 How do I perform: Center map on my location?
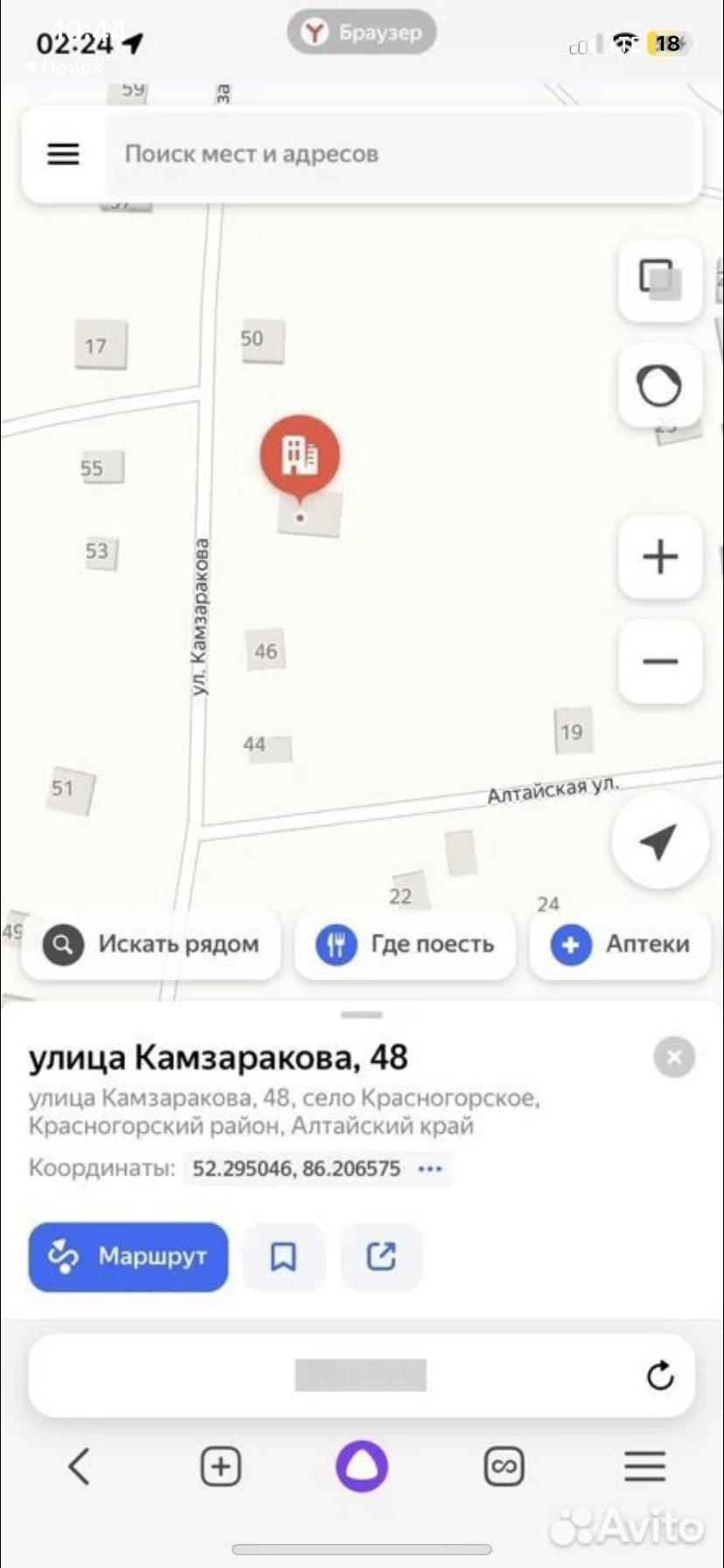coord(658,841)
